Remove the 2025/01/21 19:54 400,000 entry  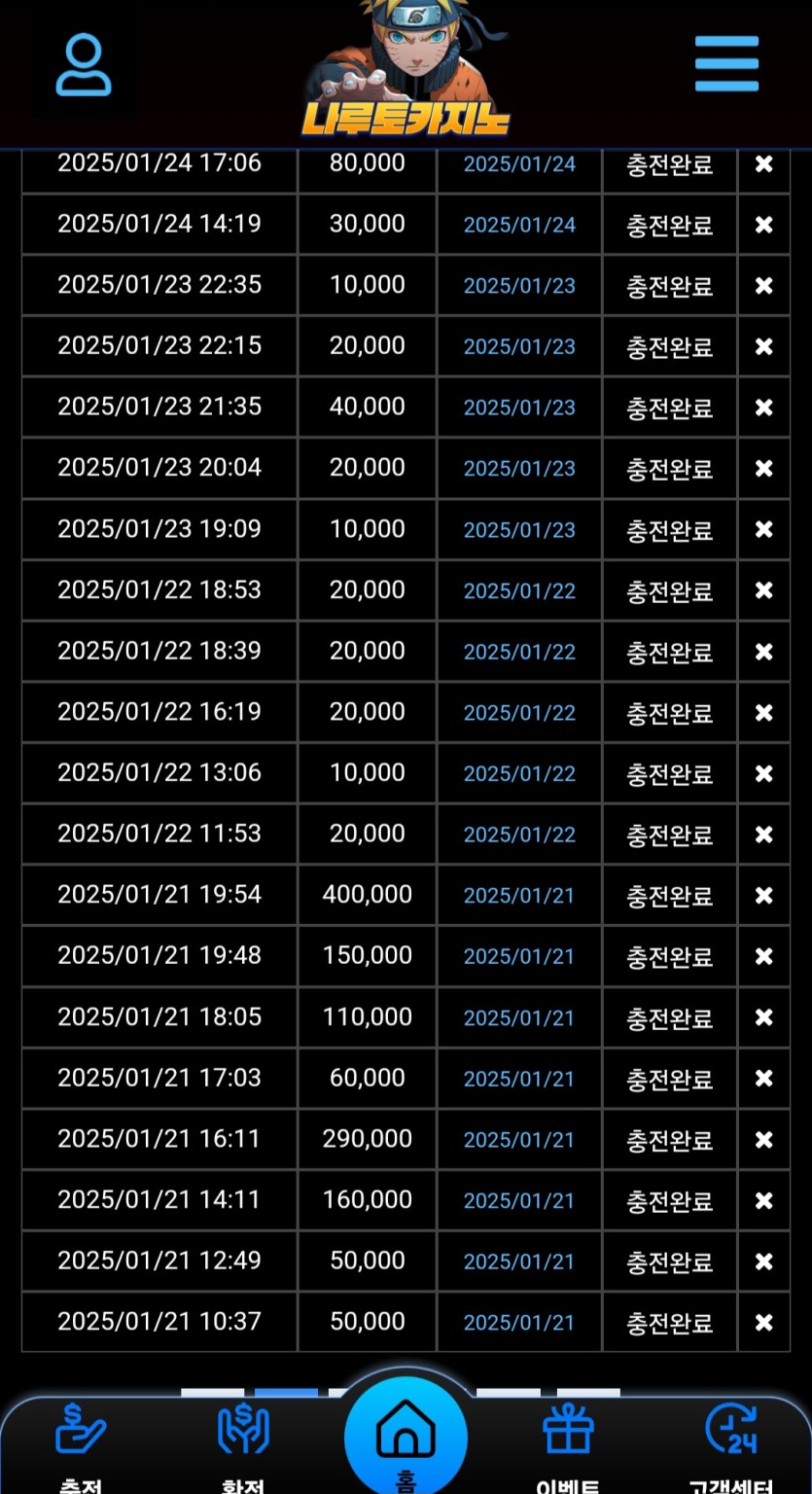[764, 896]
